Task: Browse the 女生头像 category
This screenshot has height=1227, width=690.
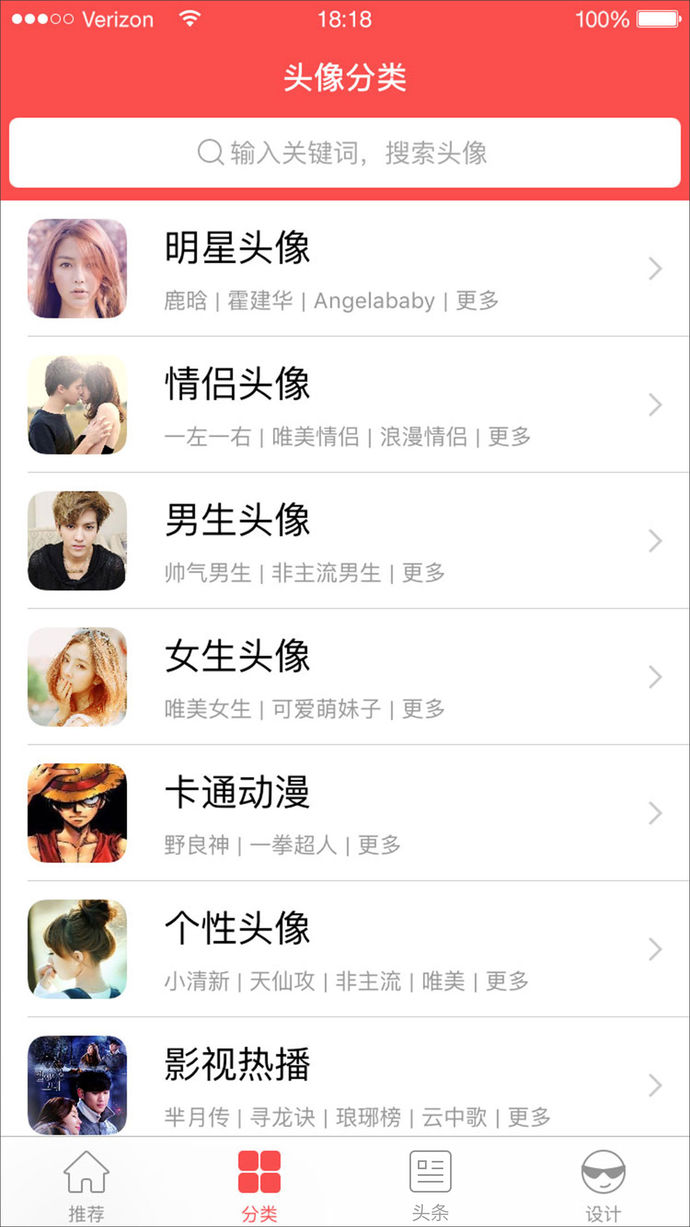Action: point(345,676)
